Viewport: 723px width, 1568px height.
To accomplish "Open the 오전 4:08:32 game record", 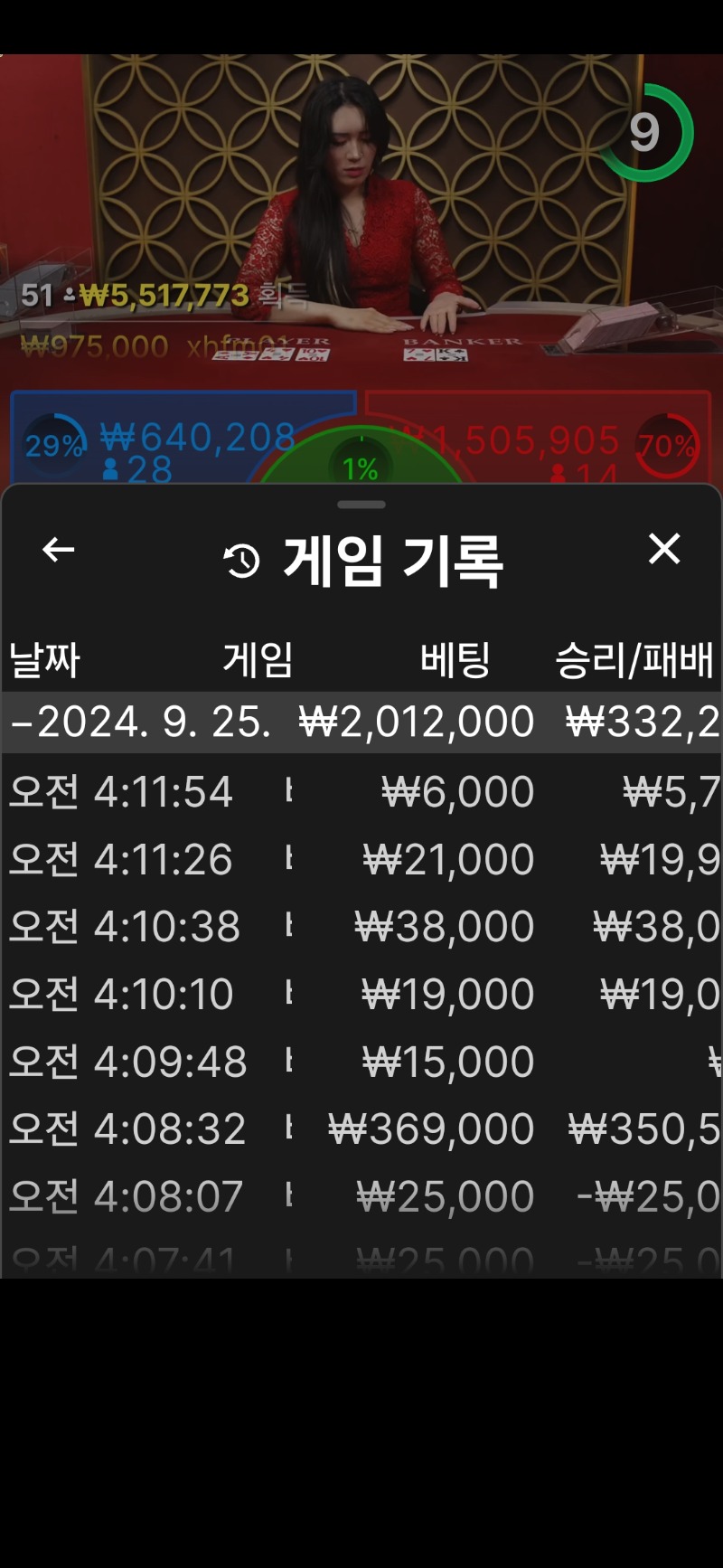I will click(x=361, y=1129).
